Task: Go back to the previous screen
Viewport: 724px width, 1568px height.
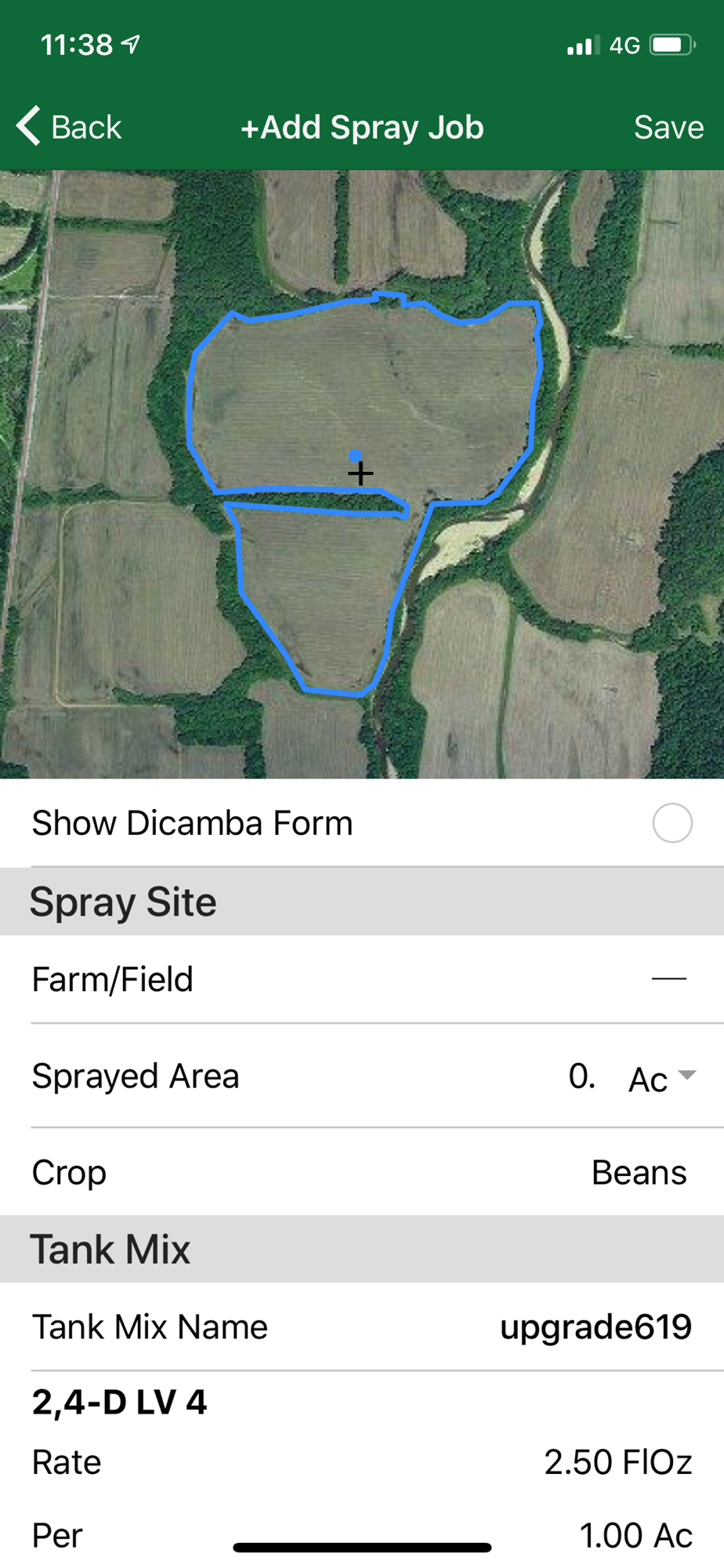Action: click(x=69, y=127)
